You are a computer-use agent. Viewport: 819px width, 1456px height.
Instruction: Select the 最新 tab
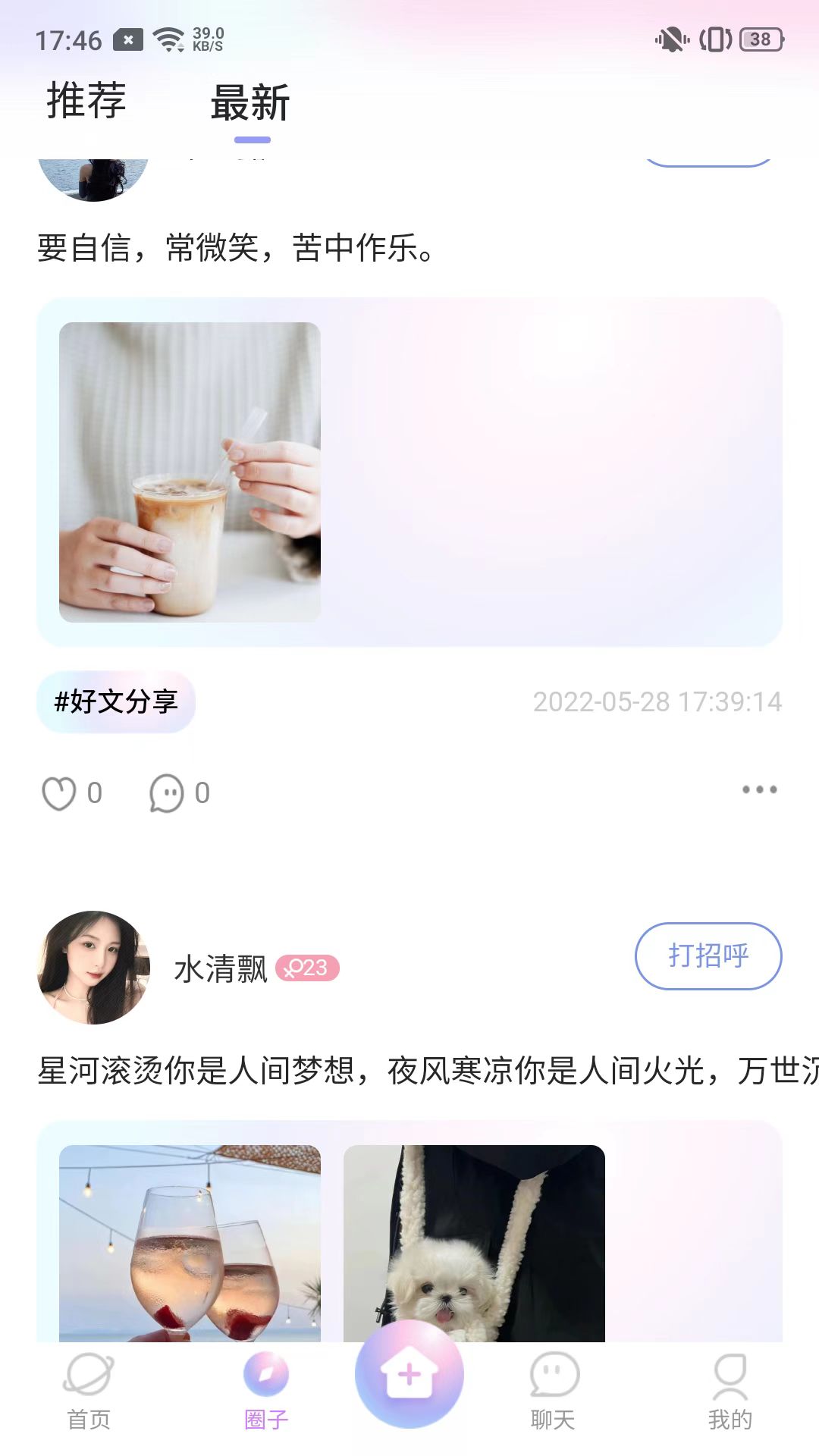pos(250,105)
